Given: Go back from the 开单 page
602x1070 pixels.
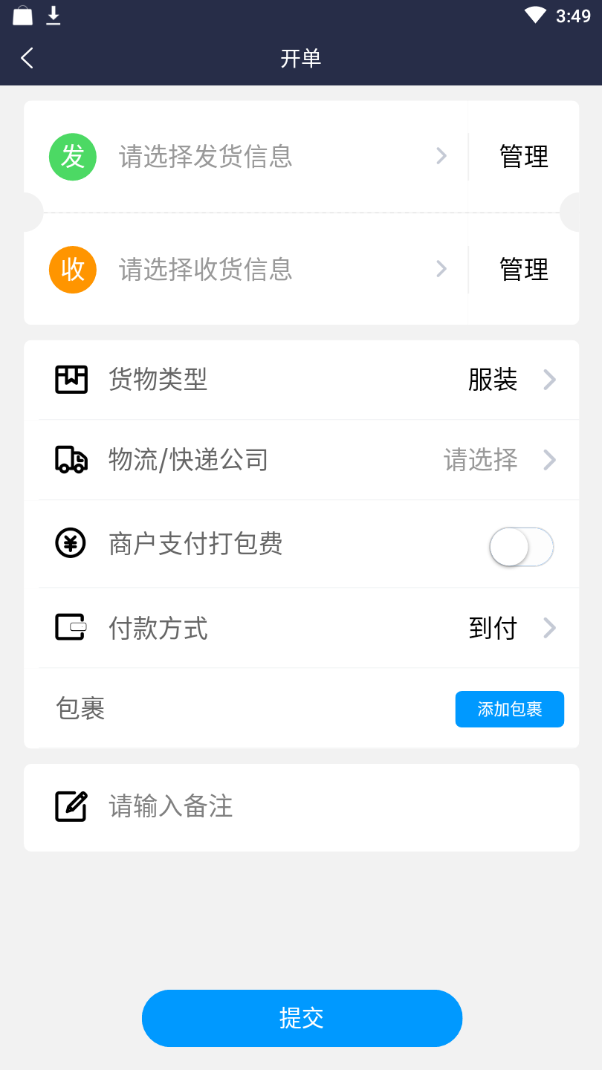Looking at the screenshot, I should 27,58.
